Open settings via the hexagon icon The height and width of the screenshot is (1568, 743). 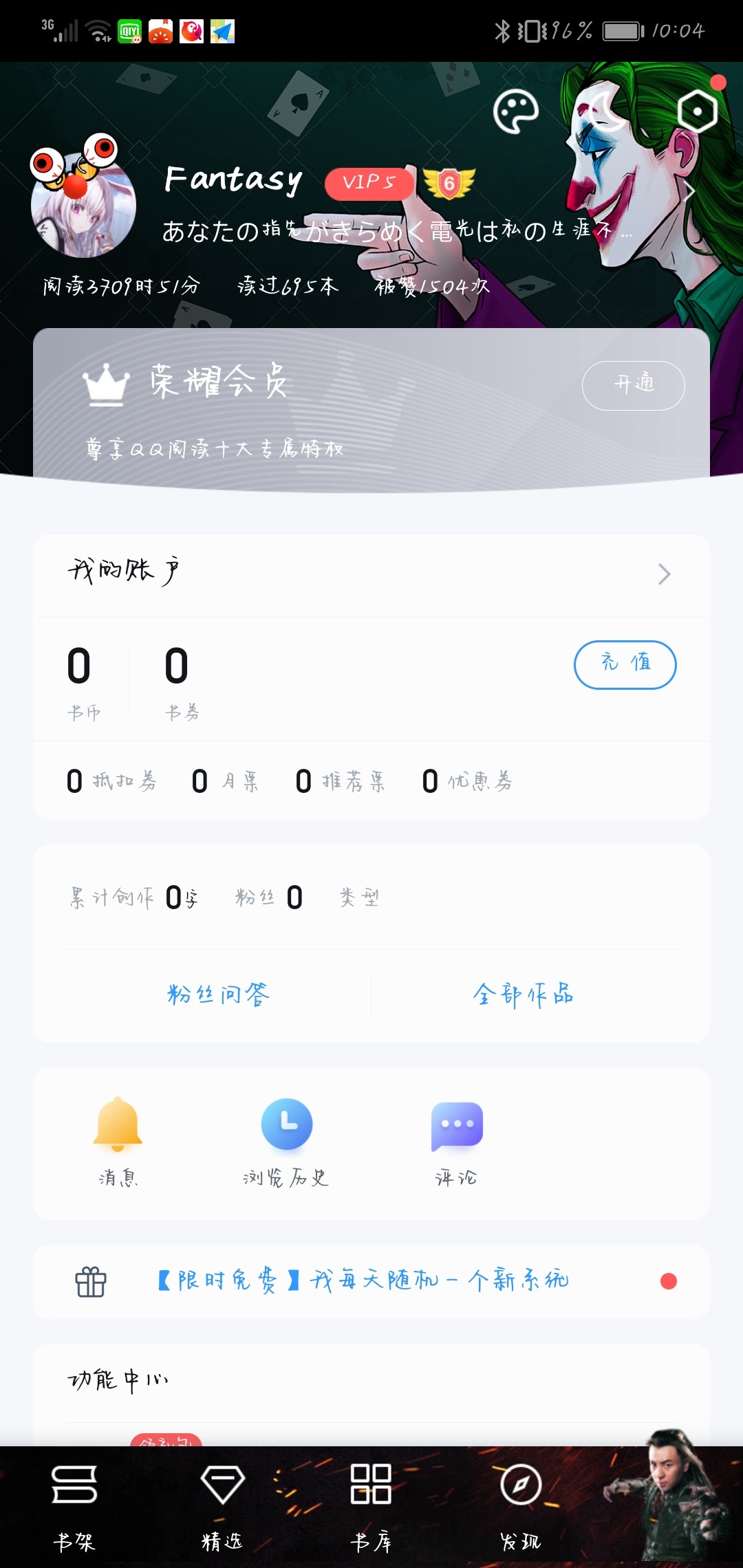(x=697, y=111)
